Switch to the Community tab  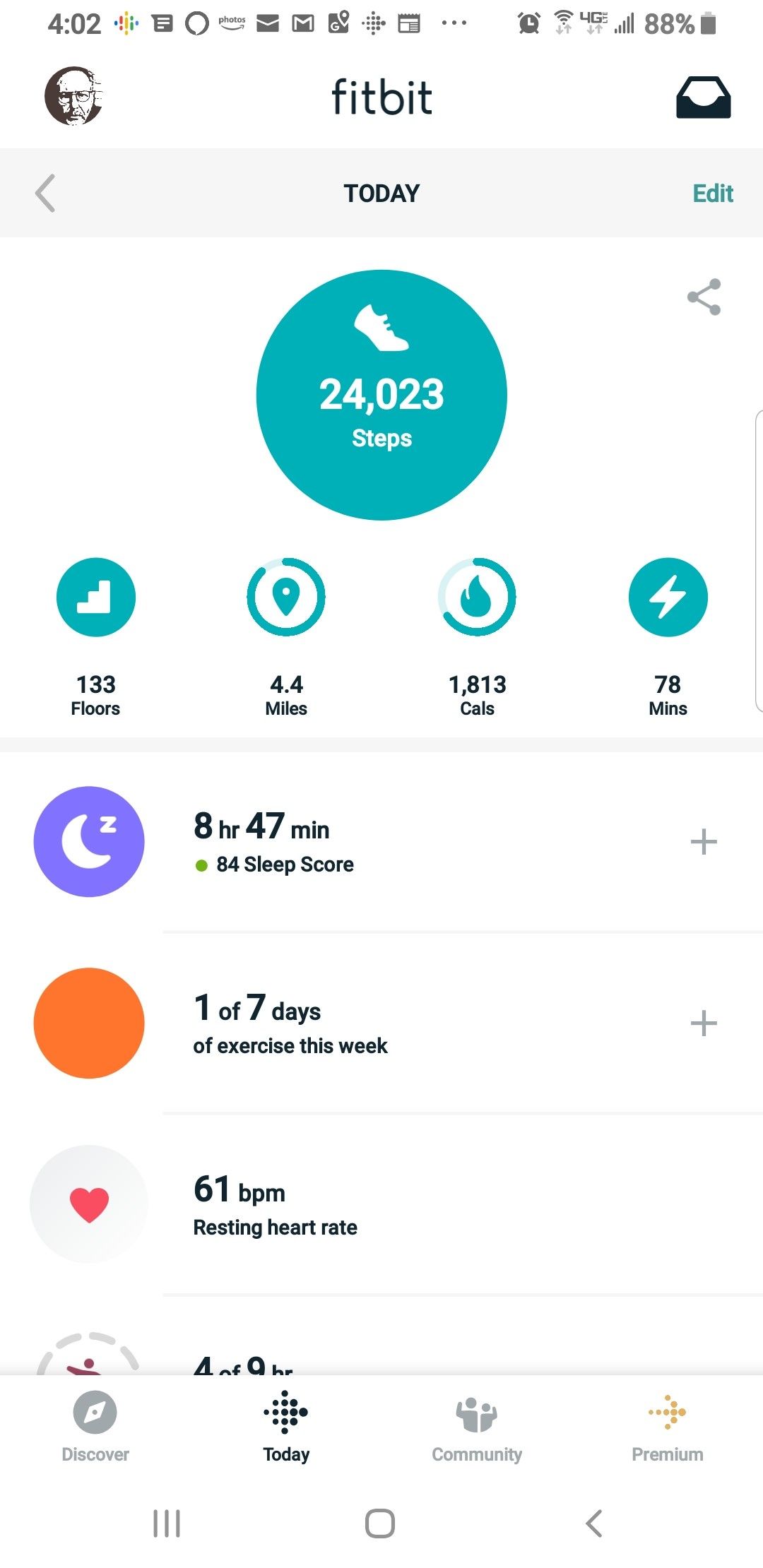pos(477,1425)
